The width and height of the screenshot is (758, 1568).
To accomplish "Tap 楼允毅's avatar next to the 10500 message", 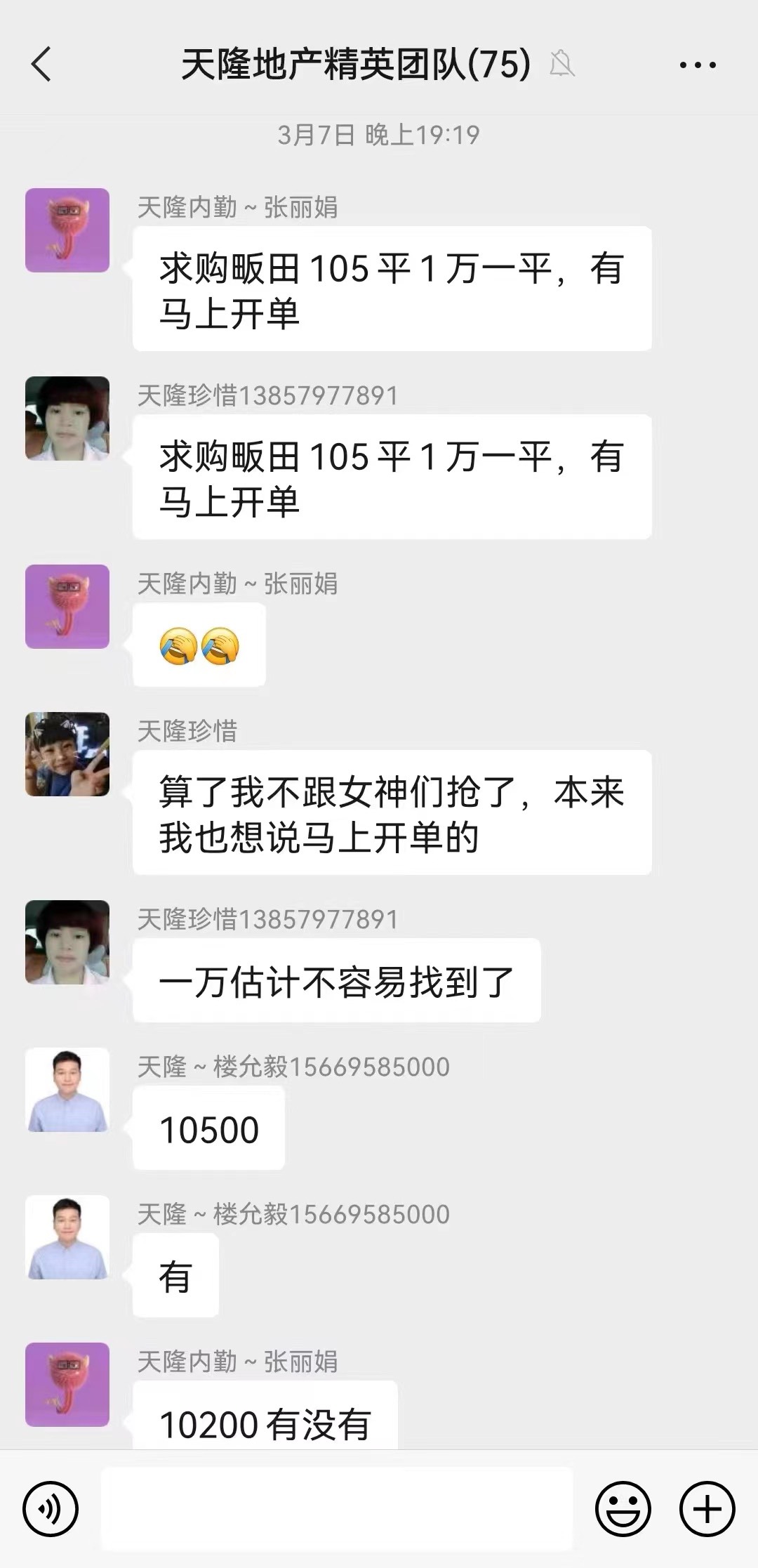I will click(67, 1090).
